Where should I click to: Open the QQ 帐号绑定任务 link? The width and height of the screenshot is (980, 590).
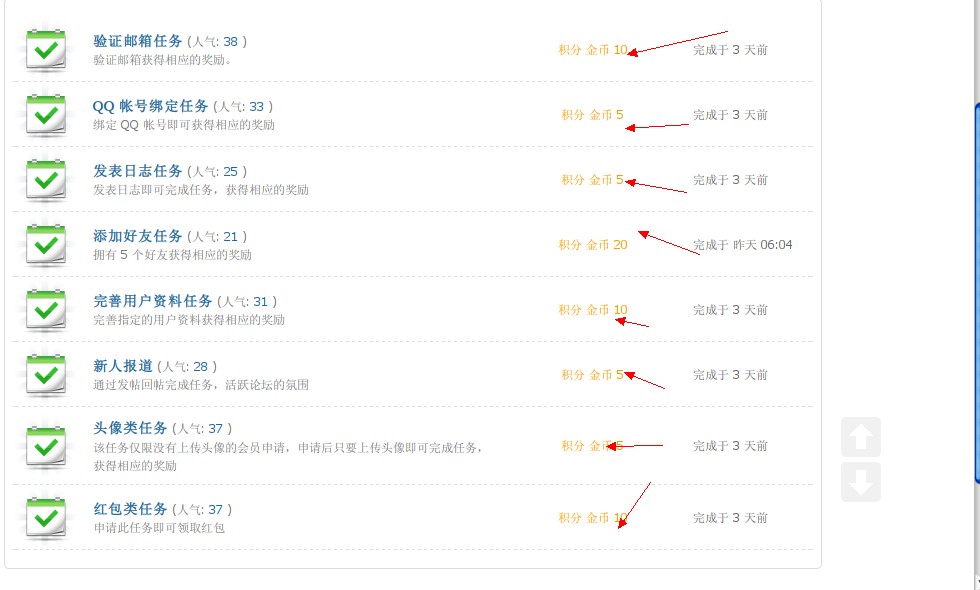(150, 106)
